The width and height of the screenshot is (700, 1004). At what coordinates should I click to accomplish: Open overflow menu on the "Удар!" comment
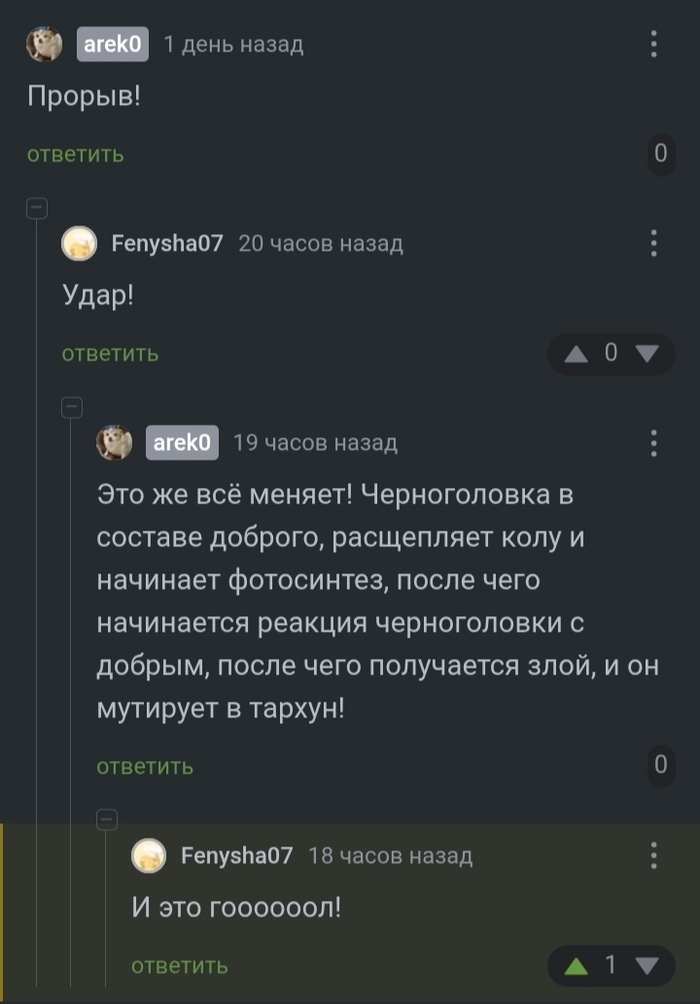click(654, 243)
